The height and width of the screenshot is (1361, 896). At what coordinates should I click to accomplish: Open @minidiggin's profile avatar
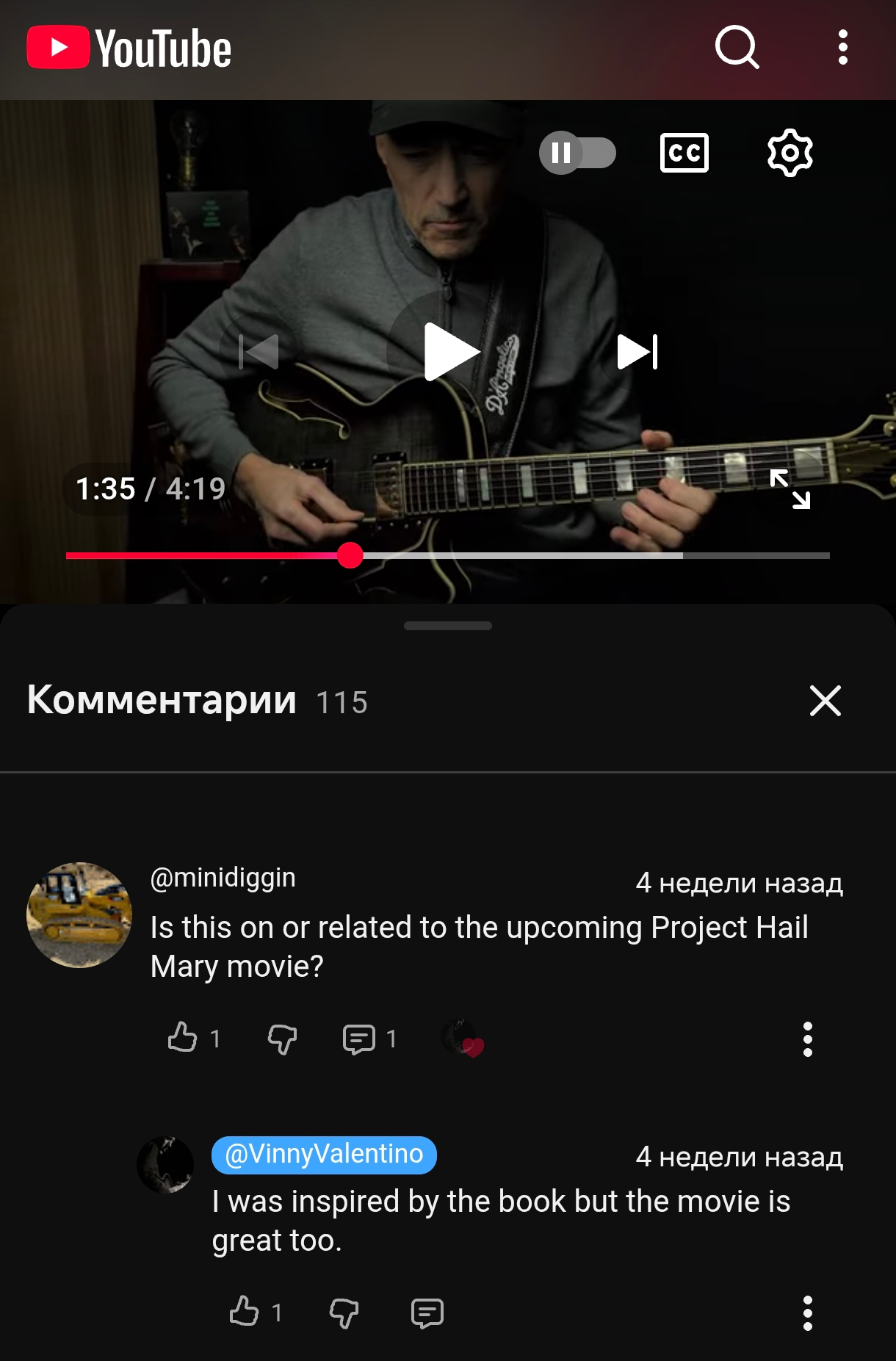(79, 914)
